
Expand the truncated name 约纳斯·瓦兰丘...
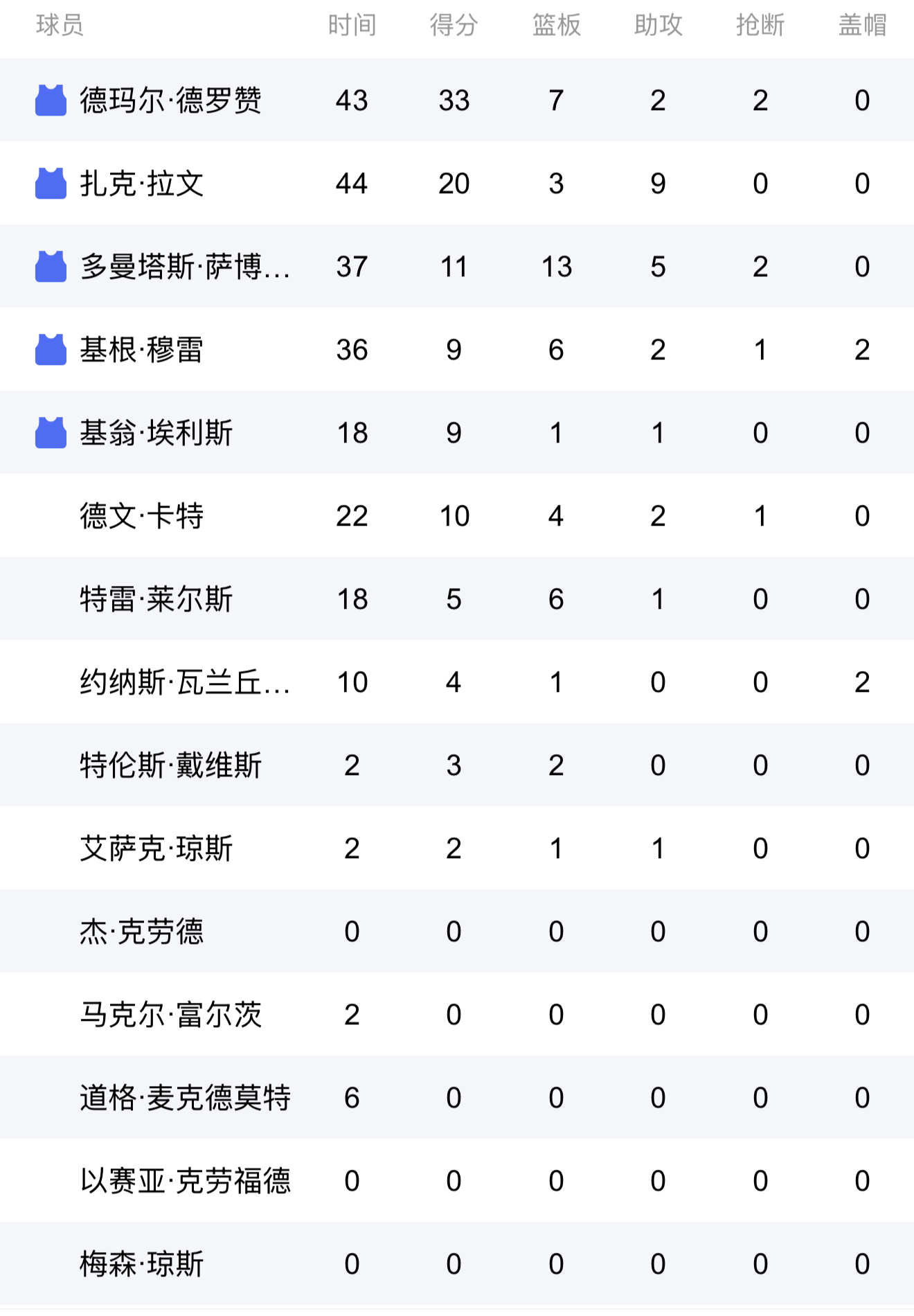click(183, 682)
